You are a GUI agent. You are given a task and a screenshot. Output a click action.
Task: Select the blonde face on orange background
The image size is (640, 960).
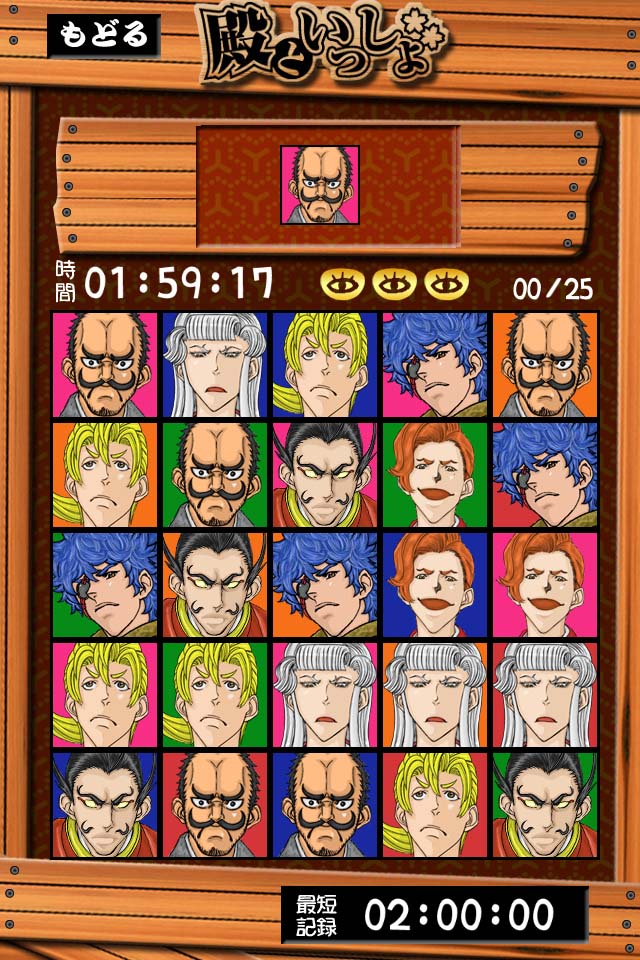click(105, 475)
